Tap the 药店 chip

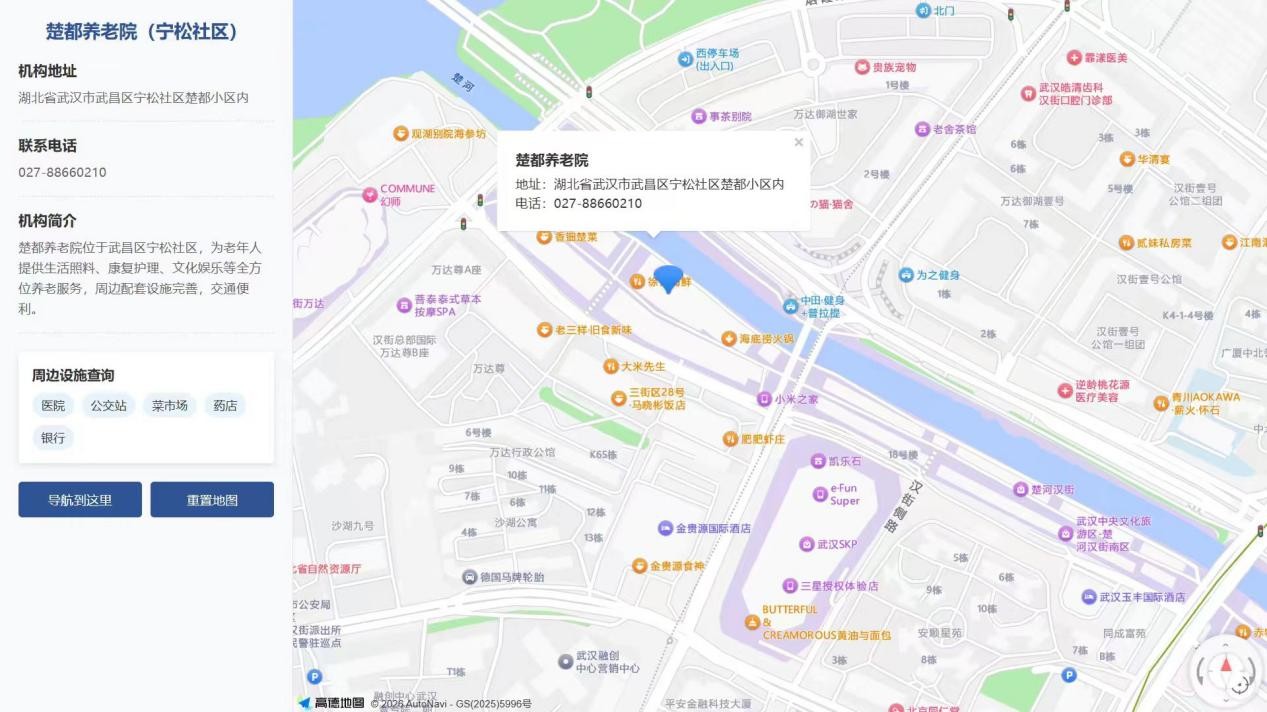point(225,406)
